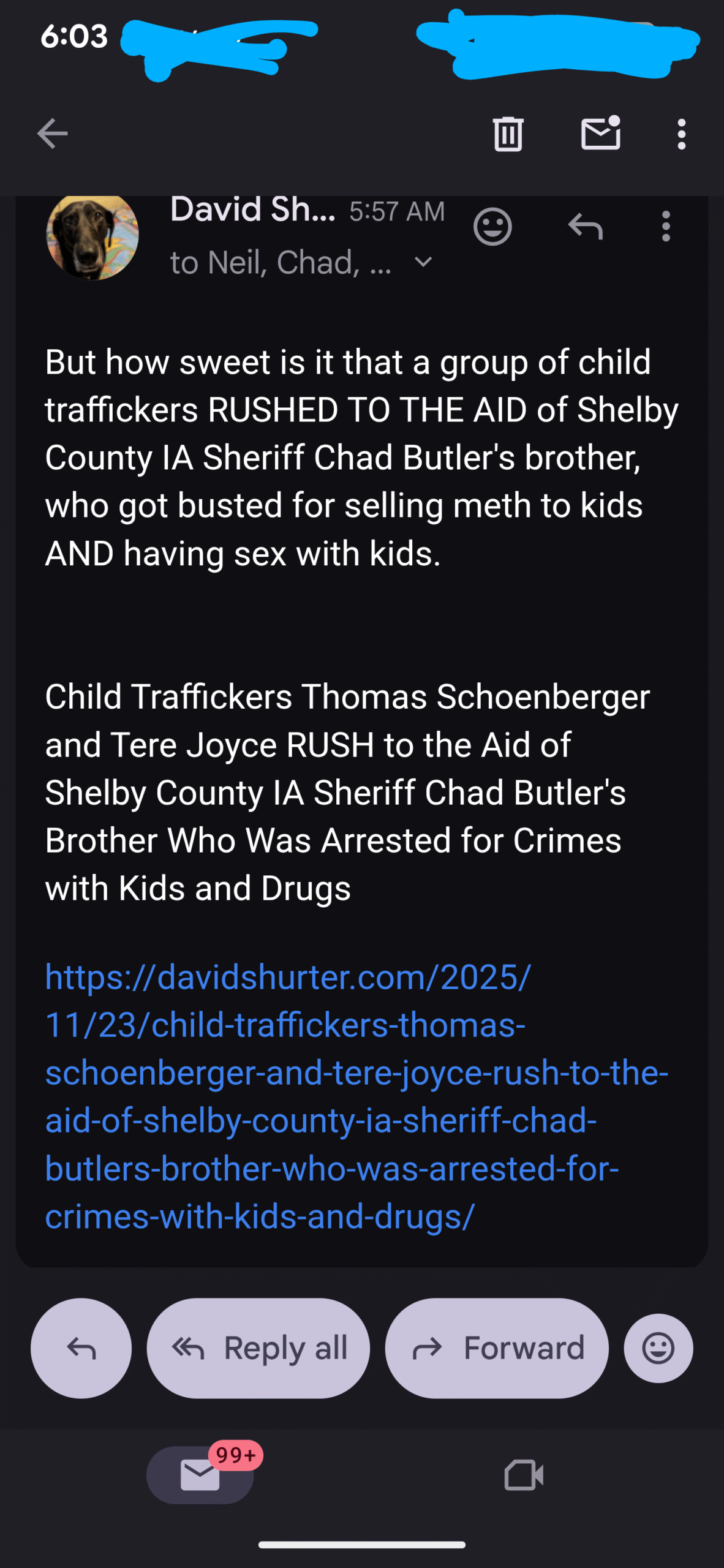Viewport: 724px width, 1568px height.
Task: Forward this email
Action: coord(497,1348)
